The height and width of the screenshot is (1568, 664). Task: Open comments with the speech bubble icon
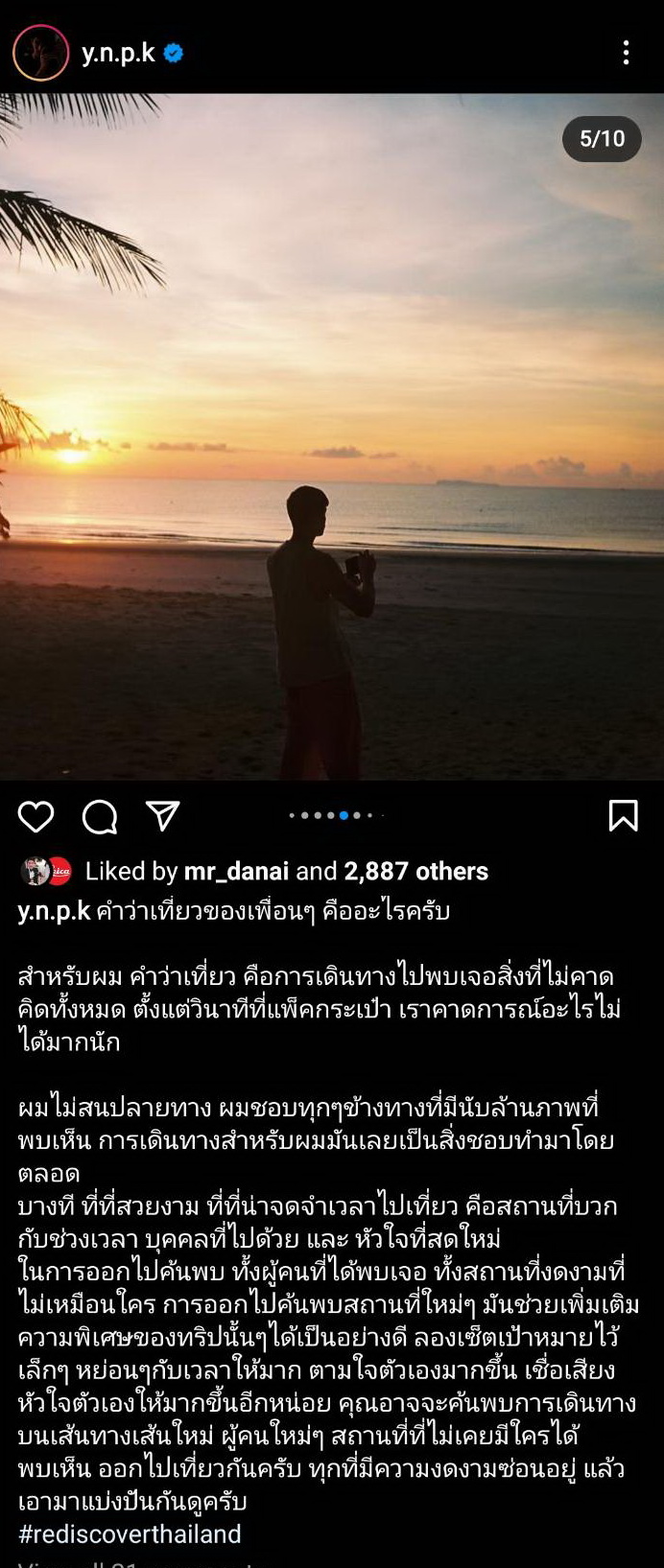click(100, 816)
